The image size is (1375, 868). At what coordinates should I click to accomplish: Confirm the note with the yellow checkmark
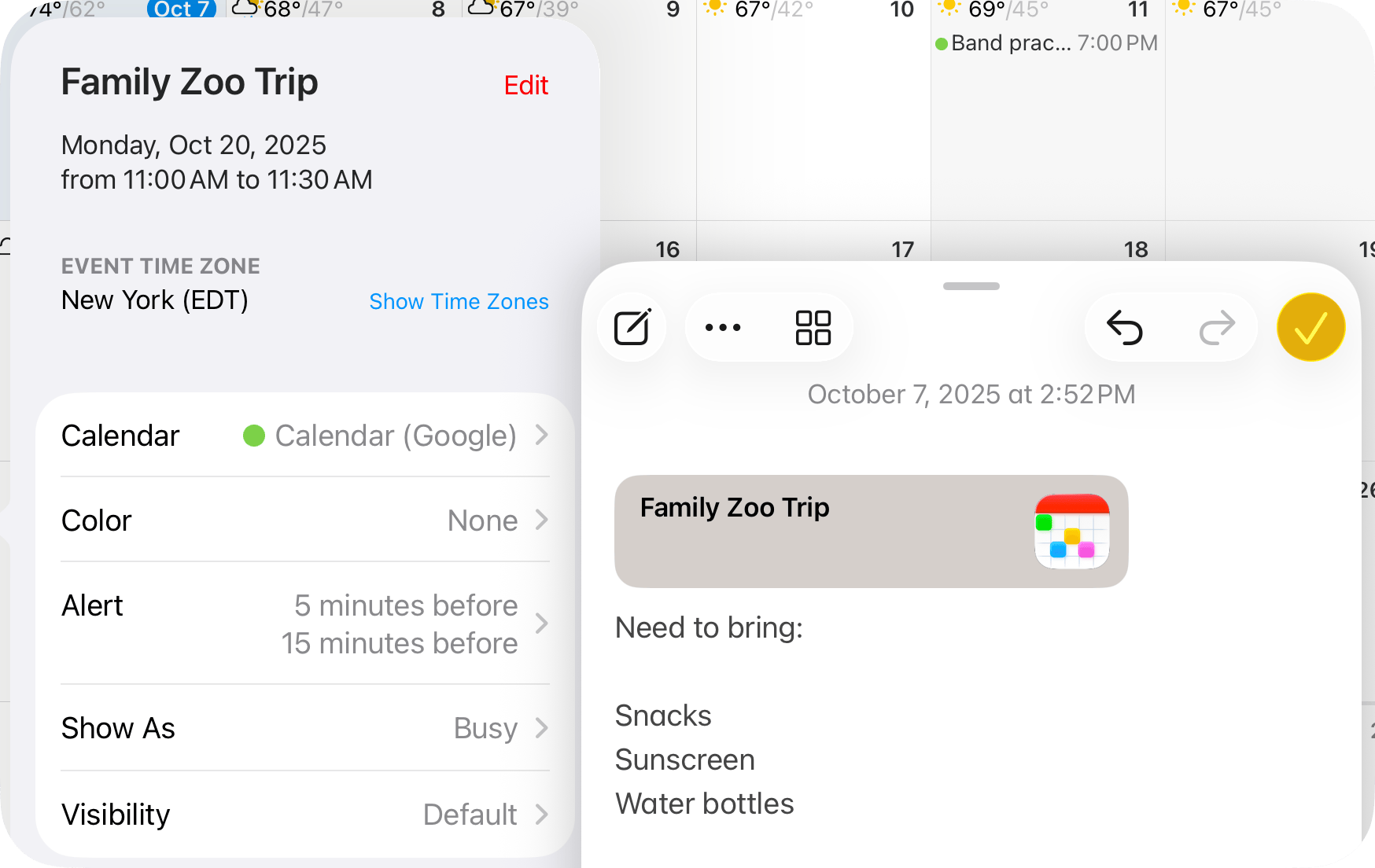[x=1310, y=327]
